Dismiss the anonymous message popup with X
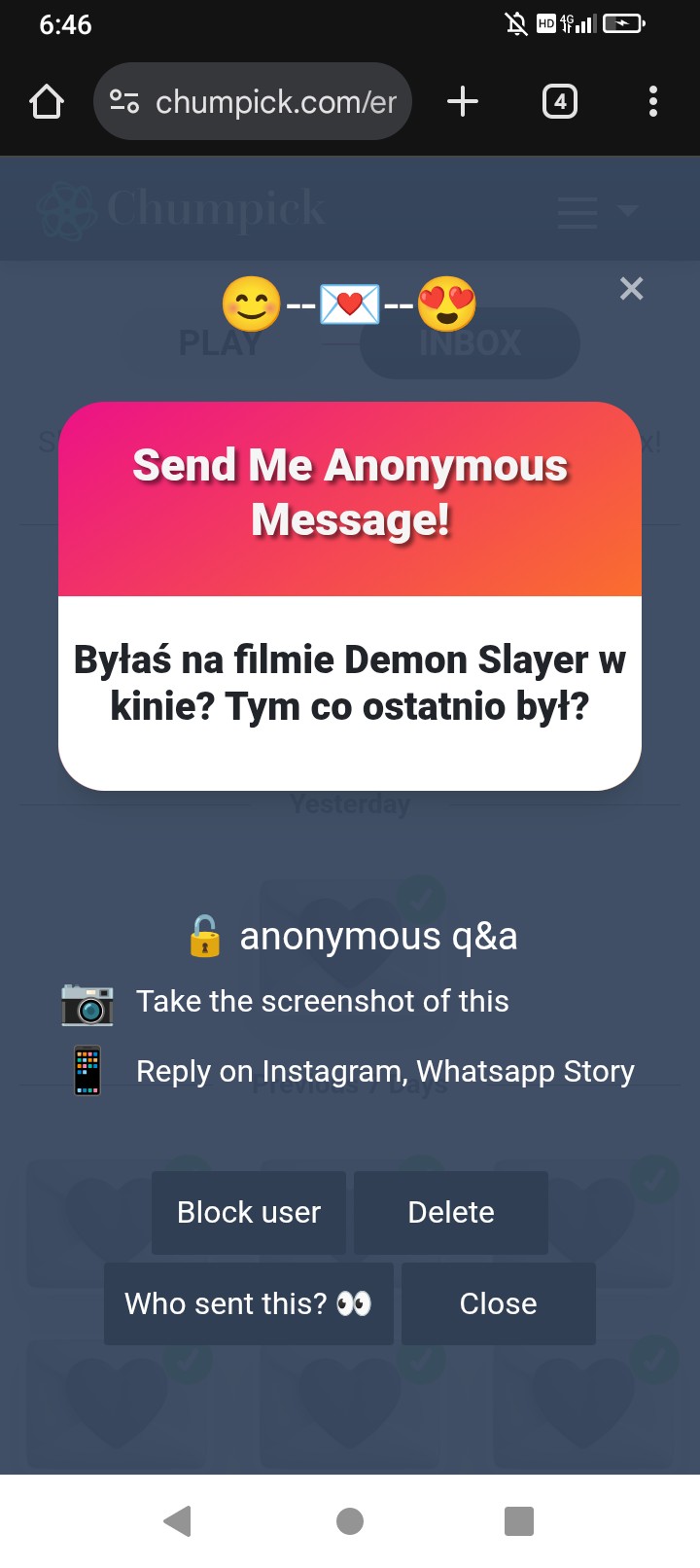This screenshot has height=1568, width=700. click(631, 288)
